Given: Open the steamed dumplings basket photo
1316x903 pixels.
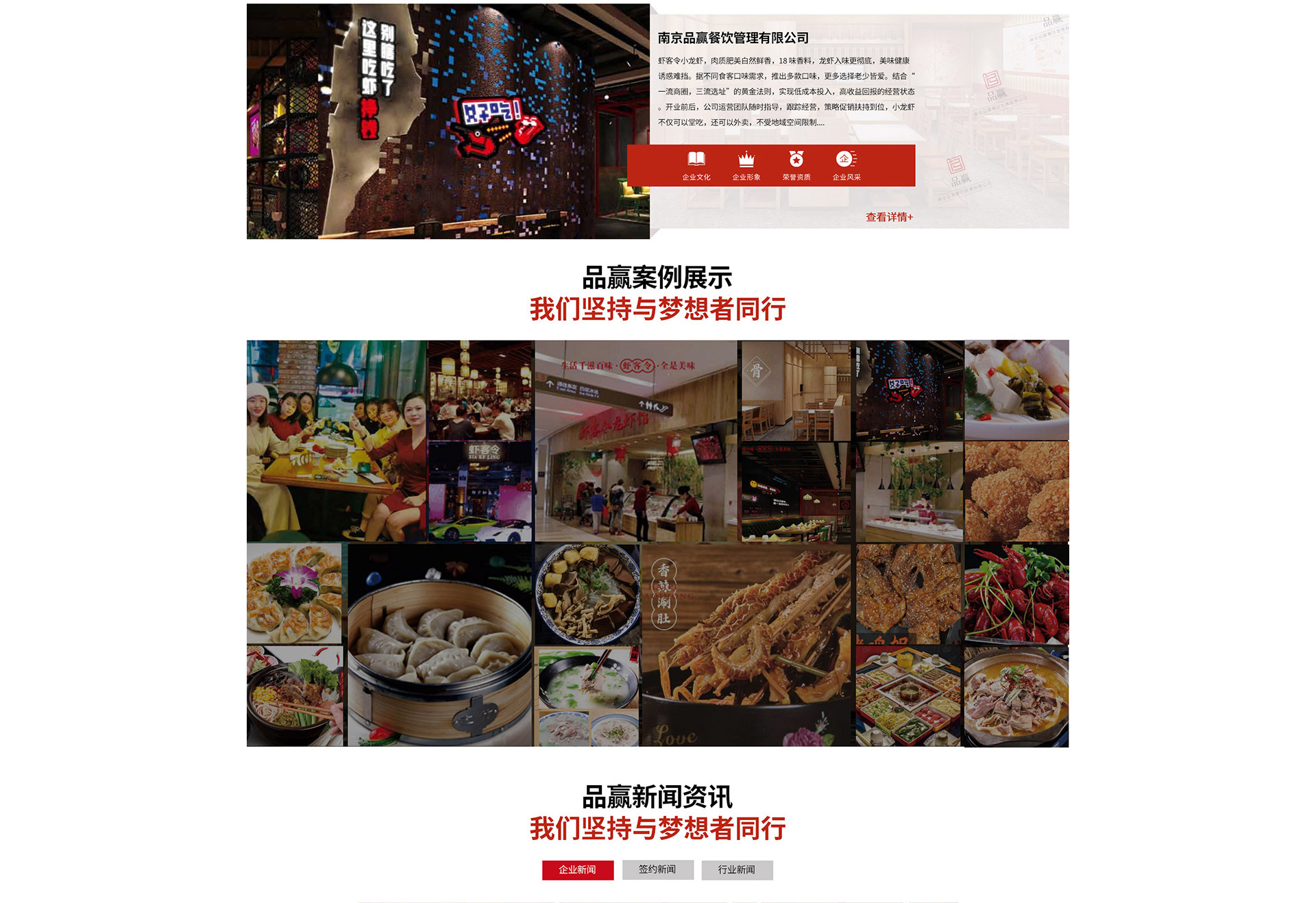Looking at the screenshot, I should pos(439,645).
